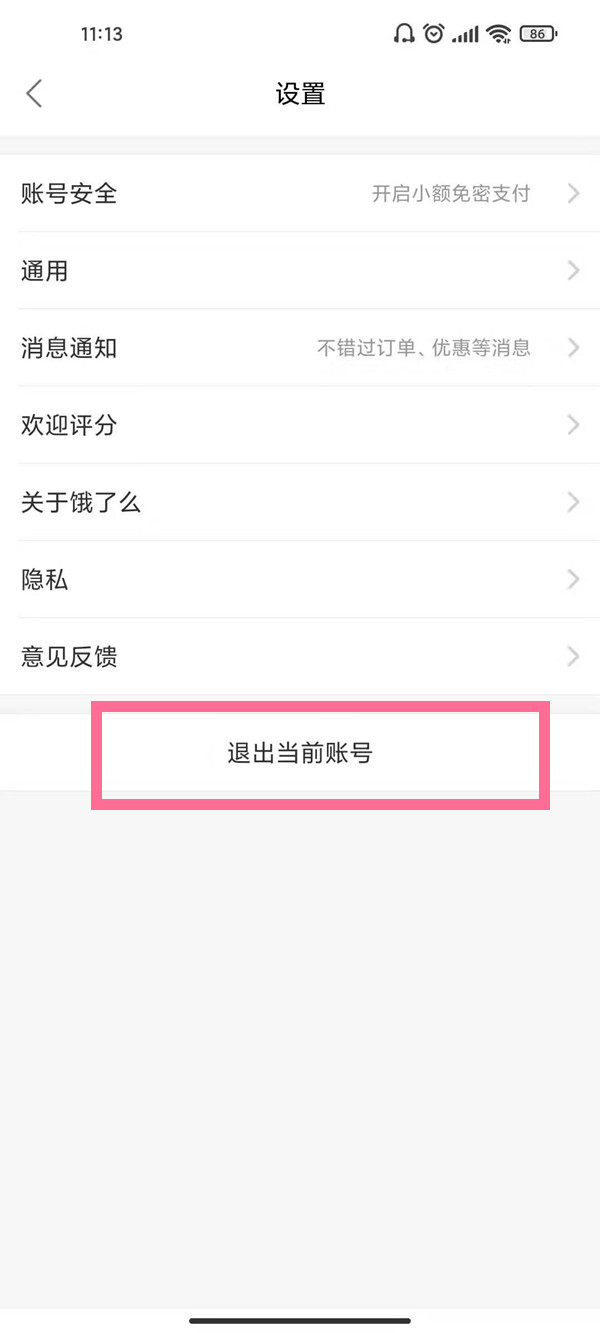The height and width of the screenshot is (1333, 600).
Task: Open 账号安全 settings
Action: pos(300,194)
